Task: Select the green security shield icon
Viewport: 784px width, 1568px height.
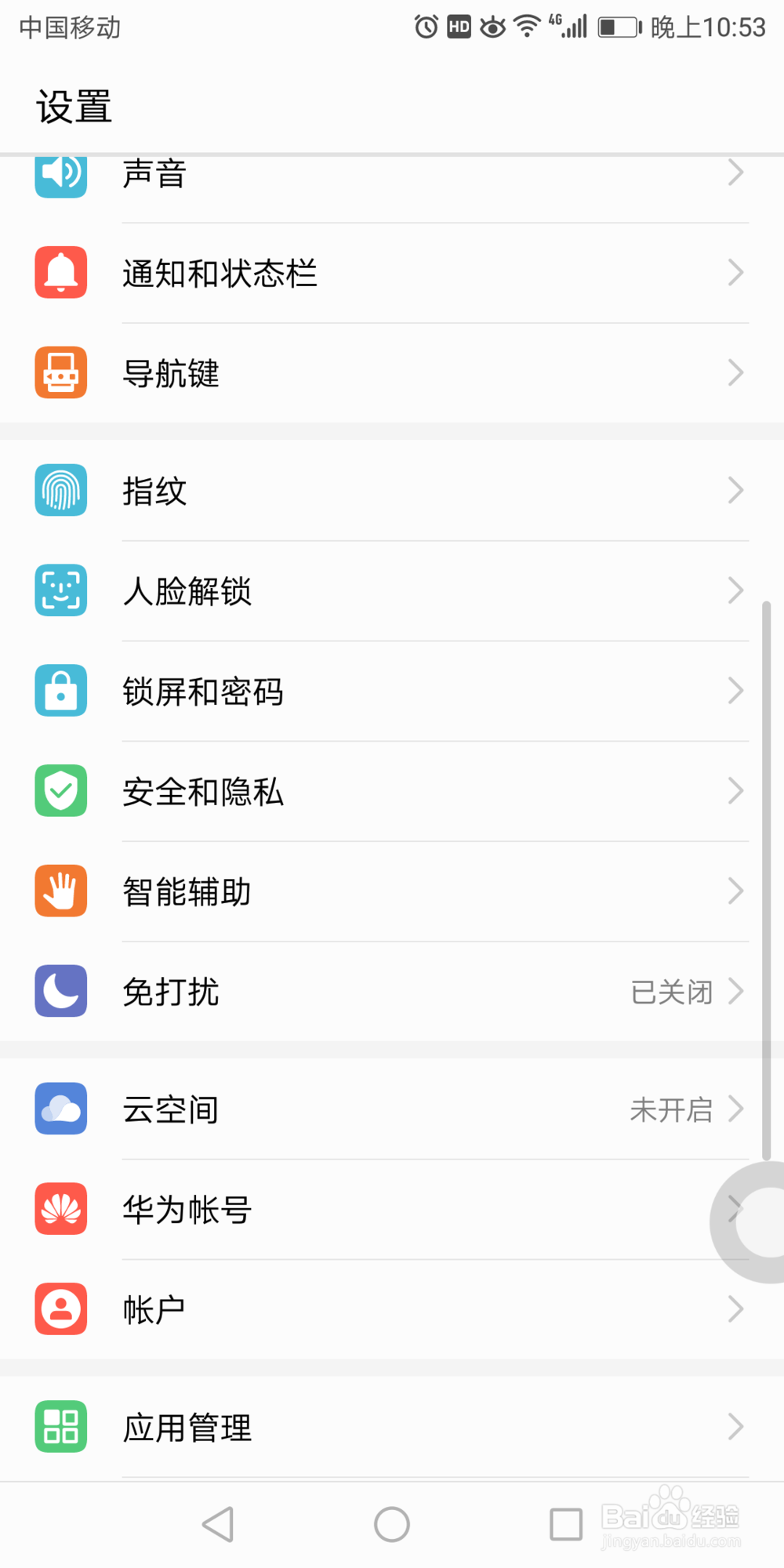Action: [x=60, y=790]
